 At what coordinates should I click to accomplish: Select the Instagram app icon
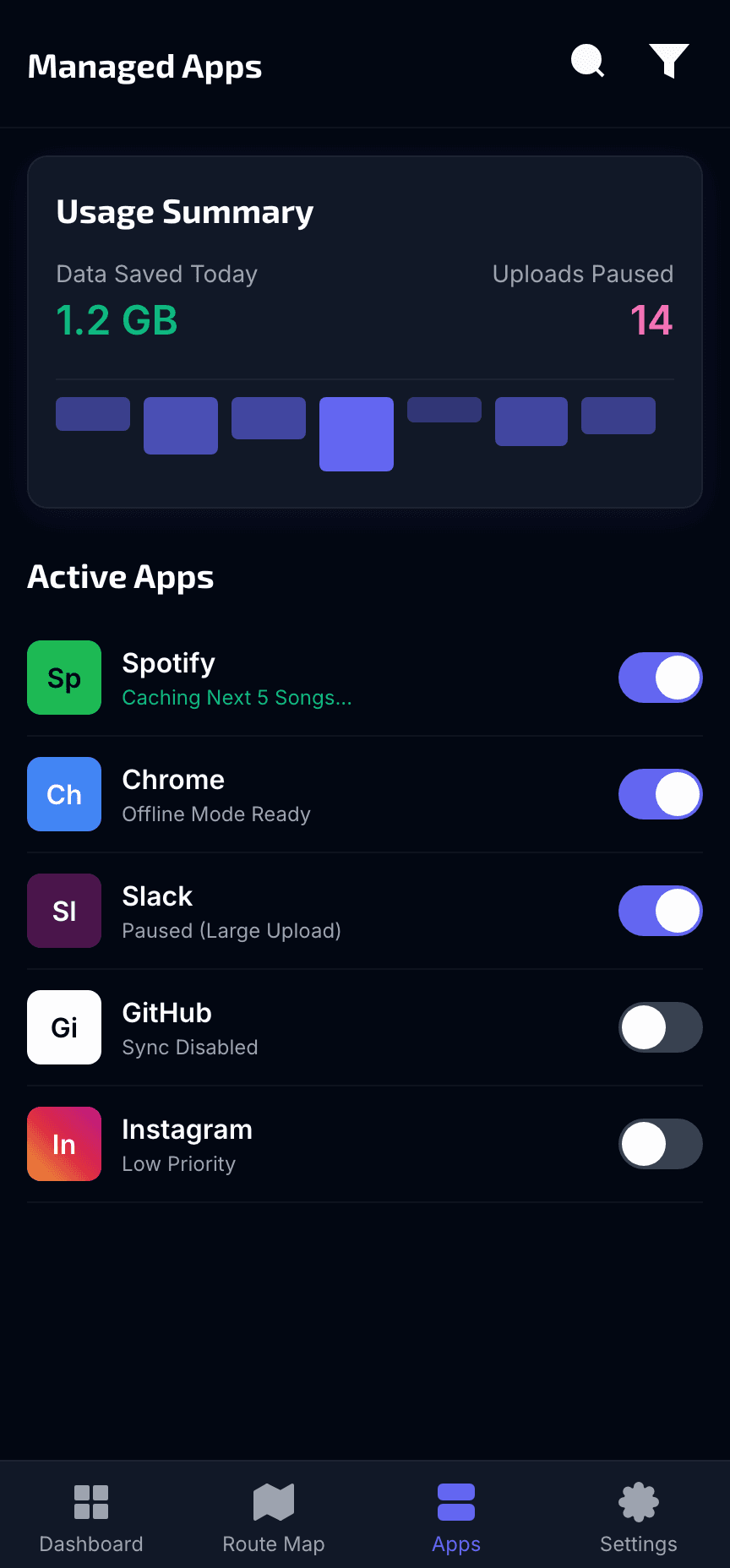pyautogui.click(x=64, y=1144)
